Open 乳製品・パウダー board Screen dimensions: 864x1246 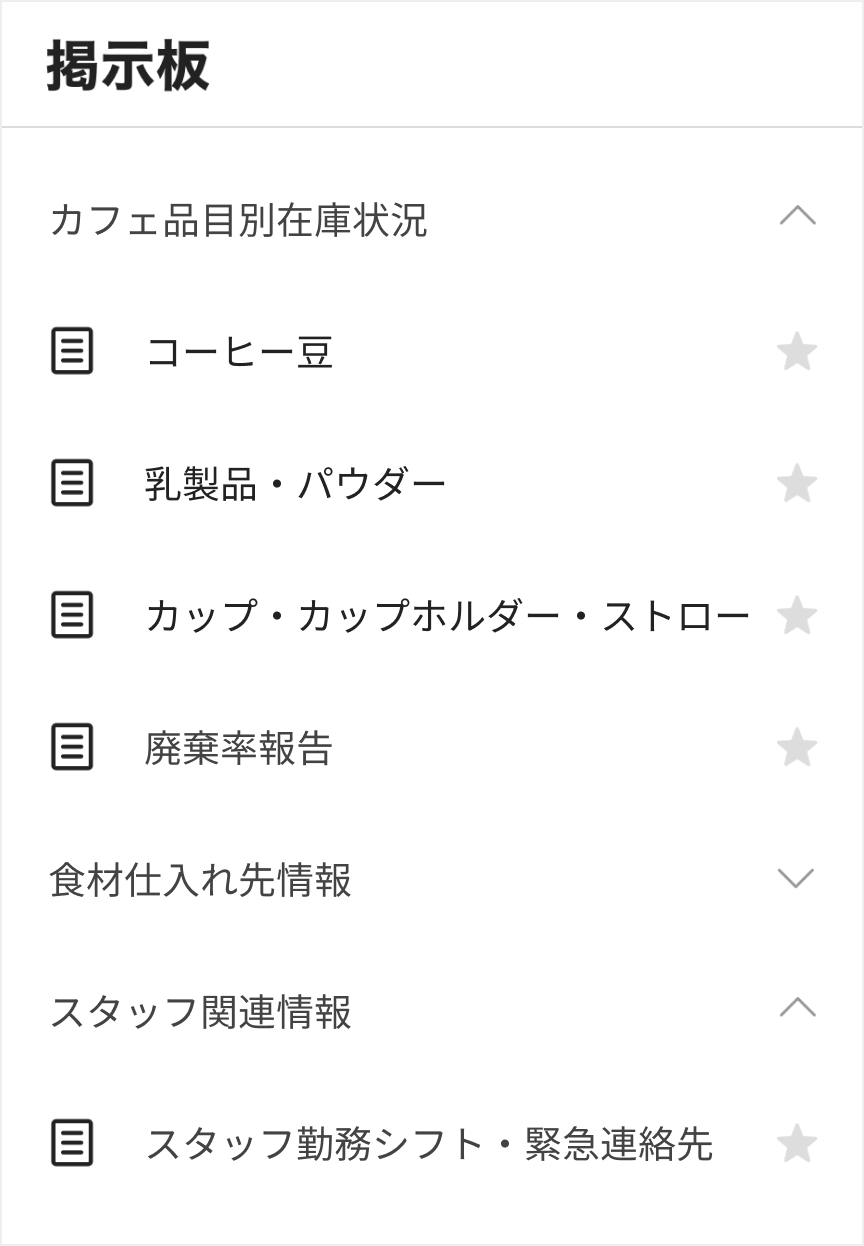point(295,484)
